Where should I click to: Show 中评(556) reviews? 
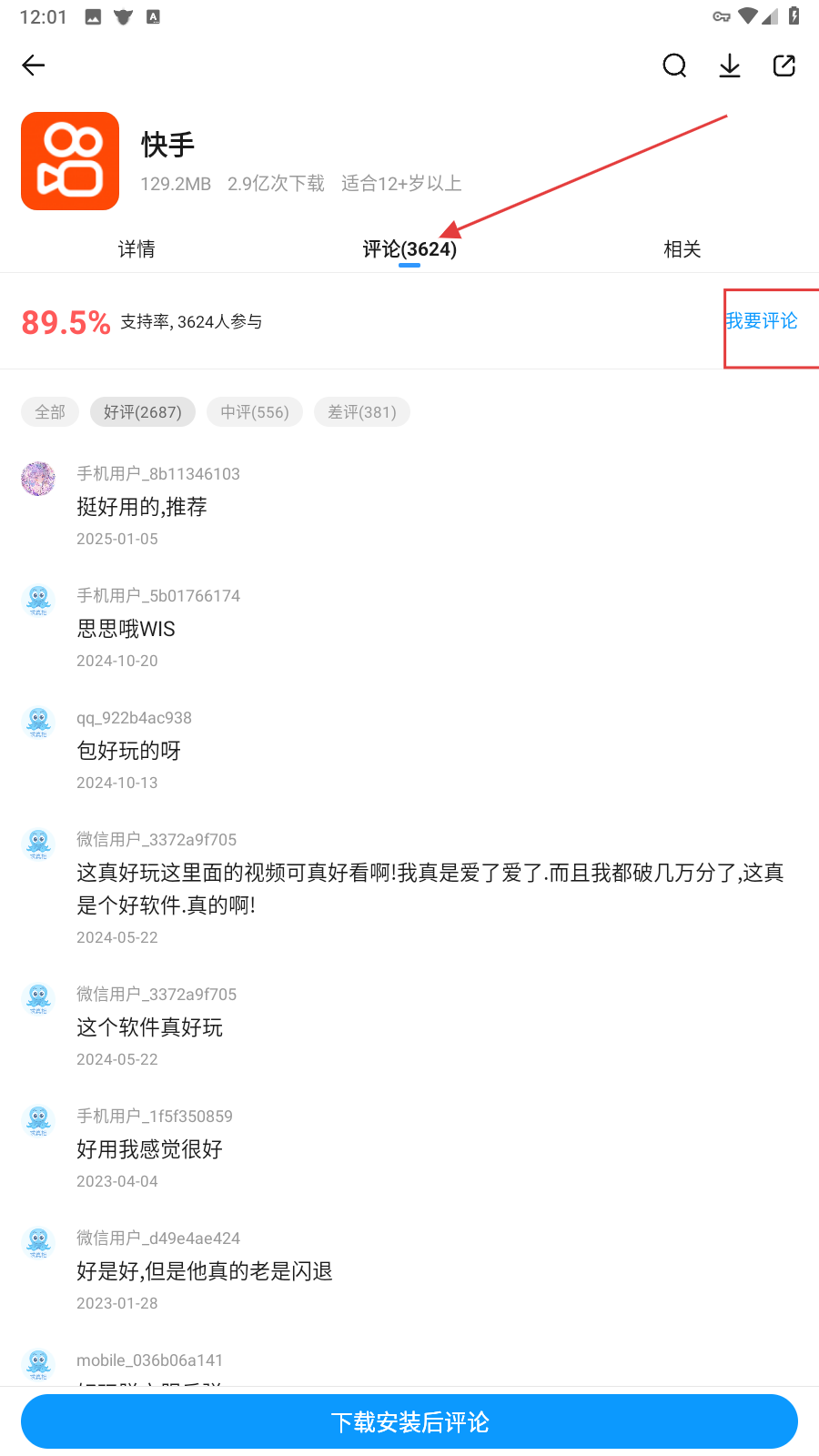pyautogui.click(x=255, y=412)
